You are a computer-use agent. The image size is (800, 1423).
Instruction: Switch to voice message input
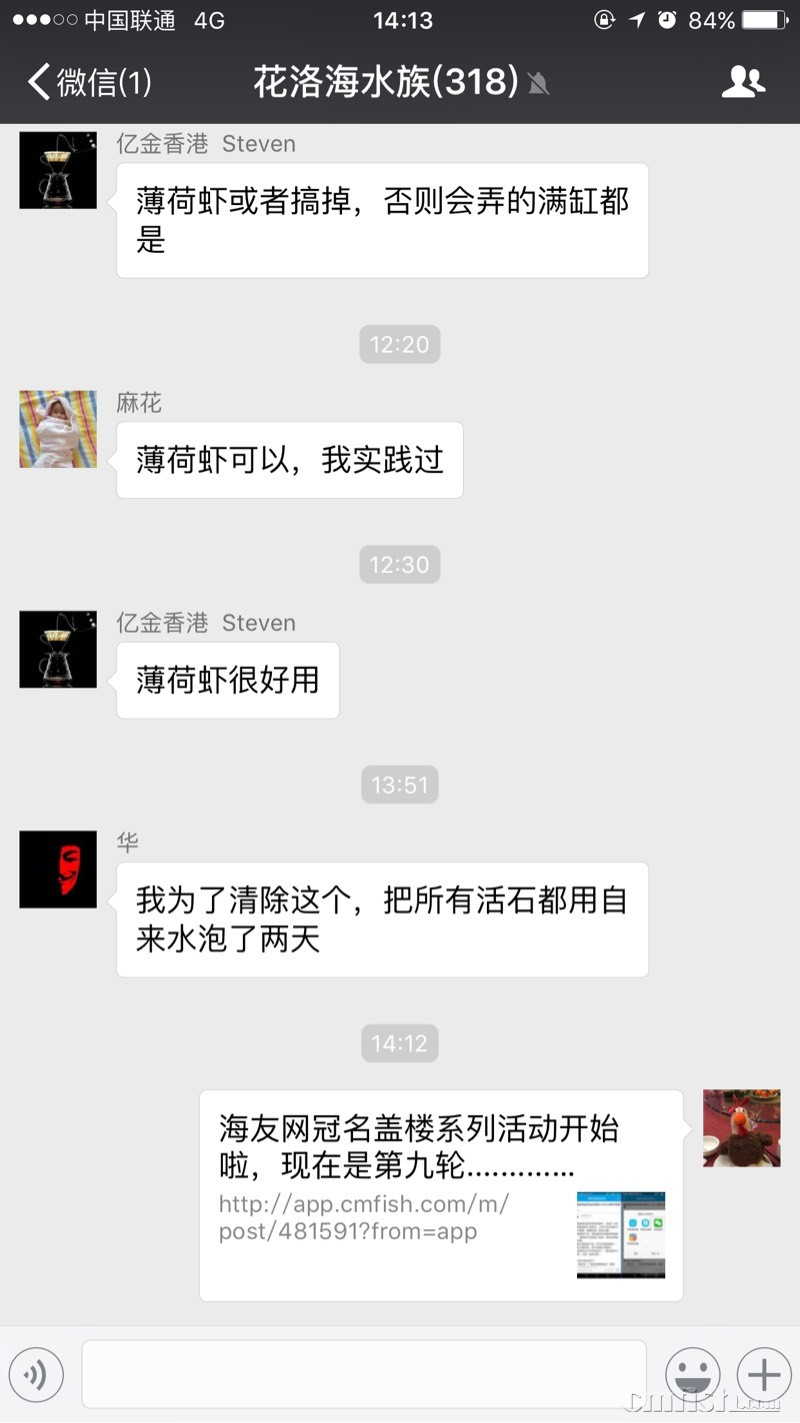37,1375
